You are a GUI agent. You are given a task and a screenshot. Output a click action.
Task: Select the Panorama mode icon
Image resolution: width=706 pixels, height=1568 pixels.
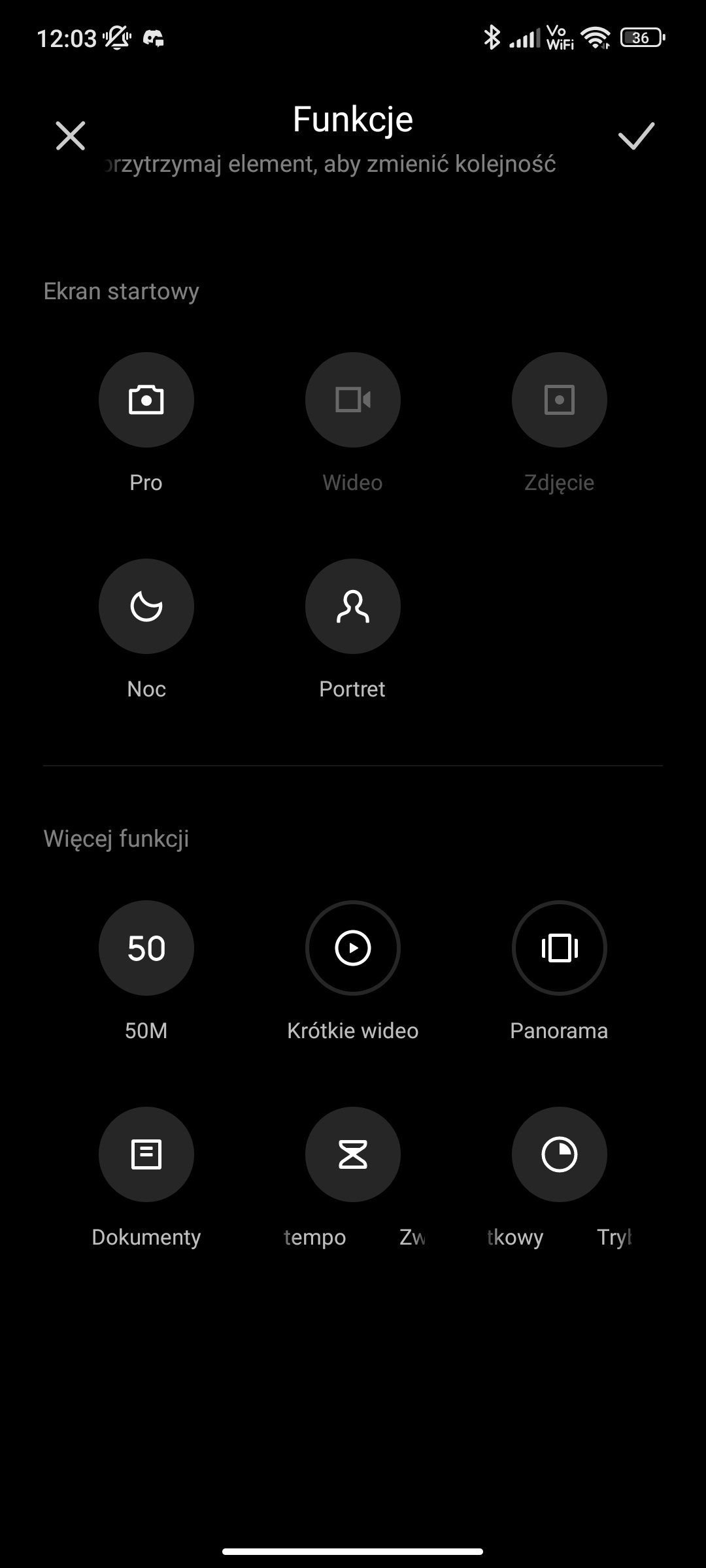560,948
